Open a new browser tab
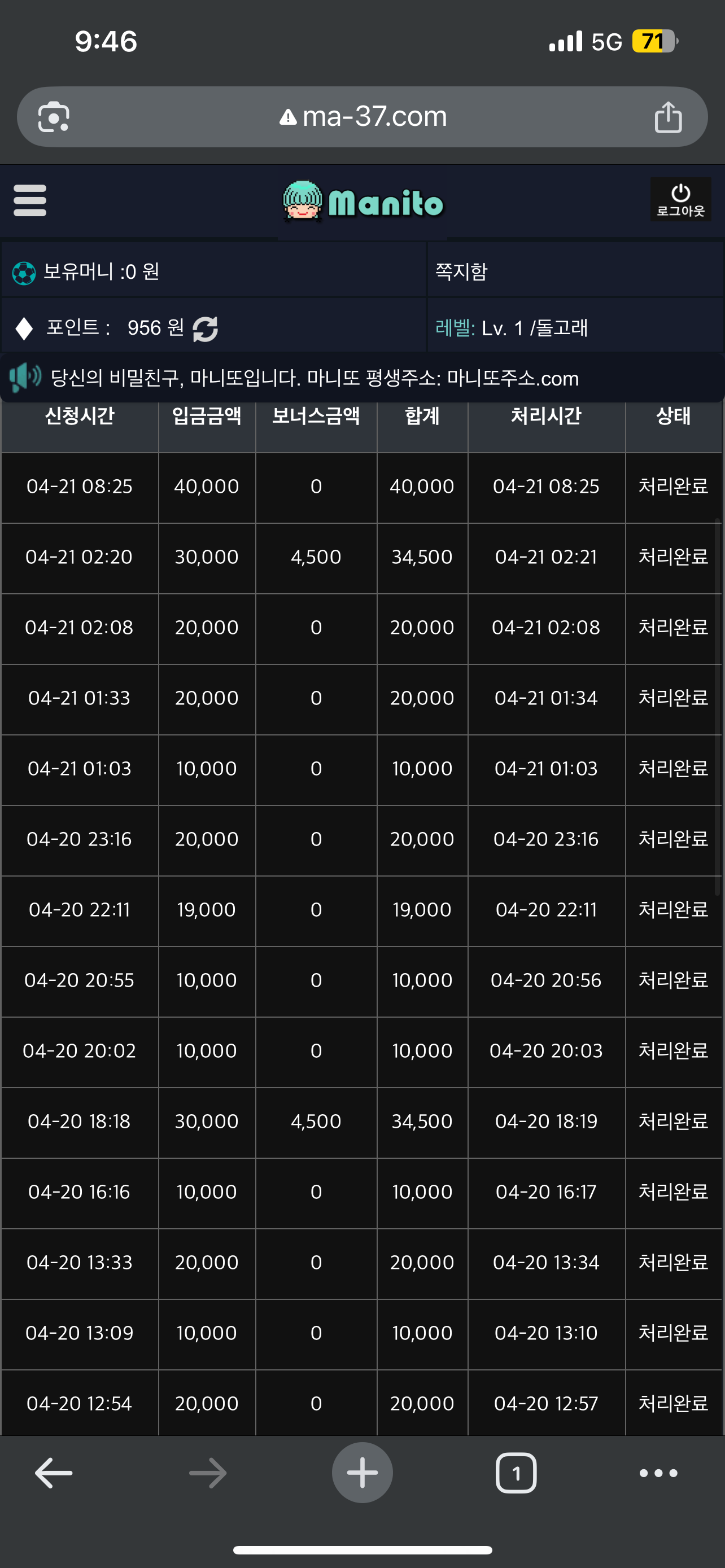The height and width of the screenshot is (1568, 725). click(362, 1473)
